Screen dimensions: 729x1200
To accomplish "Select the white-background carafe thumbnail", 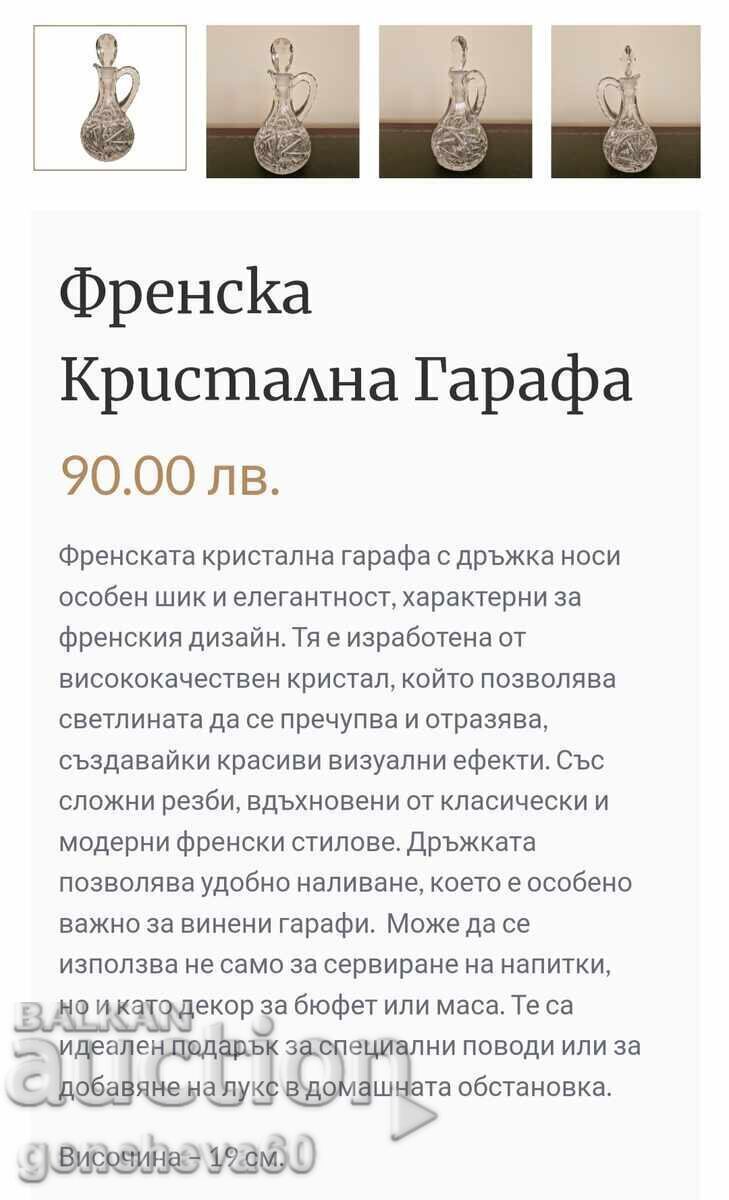I will pyautogui.click(x=110, y=98).
